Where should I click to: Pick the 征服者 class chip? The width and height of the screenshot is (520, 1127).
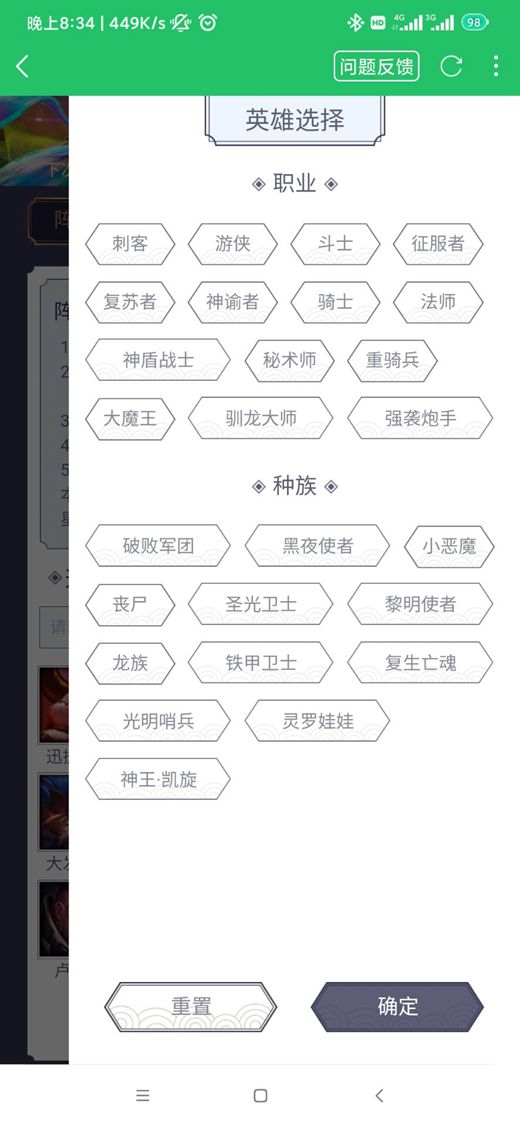click(x=438, y=244)
